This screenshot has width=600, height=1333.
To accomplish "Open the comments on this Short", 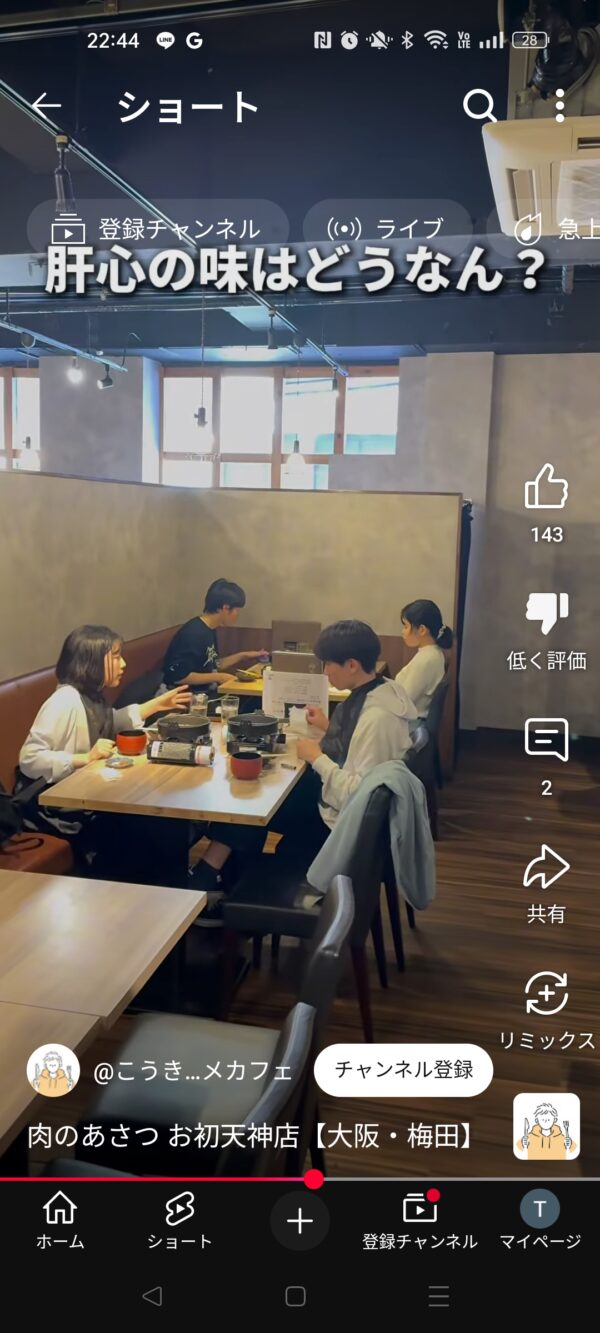I will [x=546, y=741].
